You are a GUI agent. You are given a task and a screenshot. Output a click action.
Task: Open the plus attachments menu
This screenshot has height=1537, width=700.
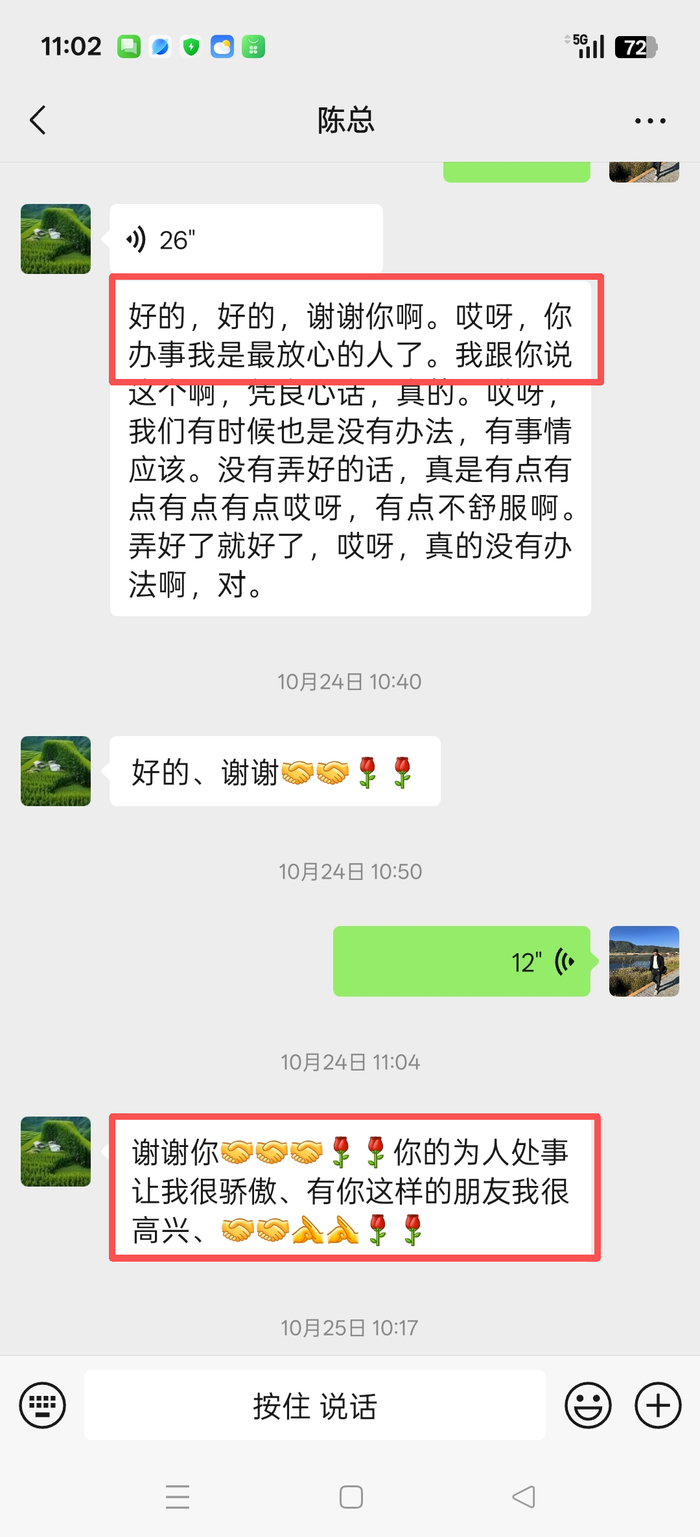658,1405
